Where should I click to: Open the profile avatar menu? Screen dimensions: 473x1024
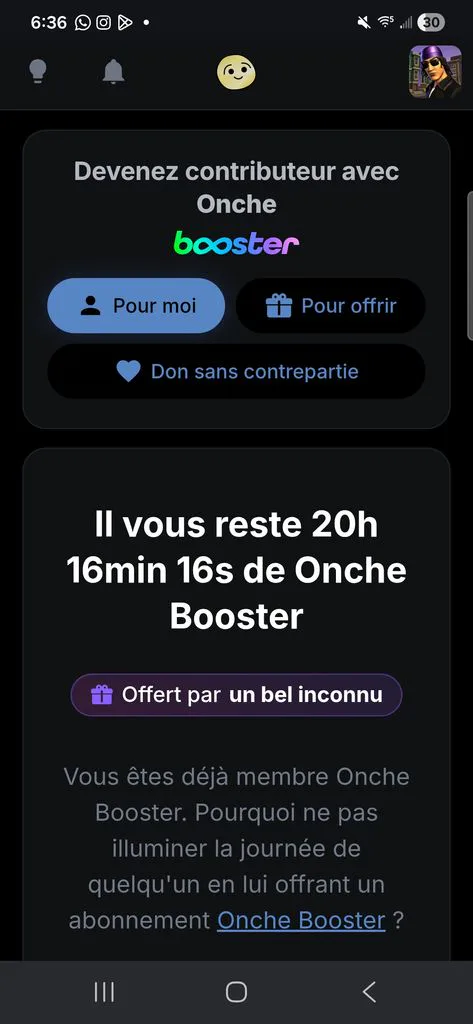435,72
